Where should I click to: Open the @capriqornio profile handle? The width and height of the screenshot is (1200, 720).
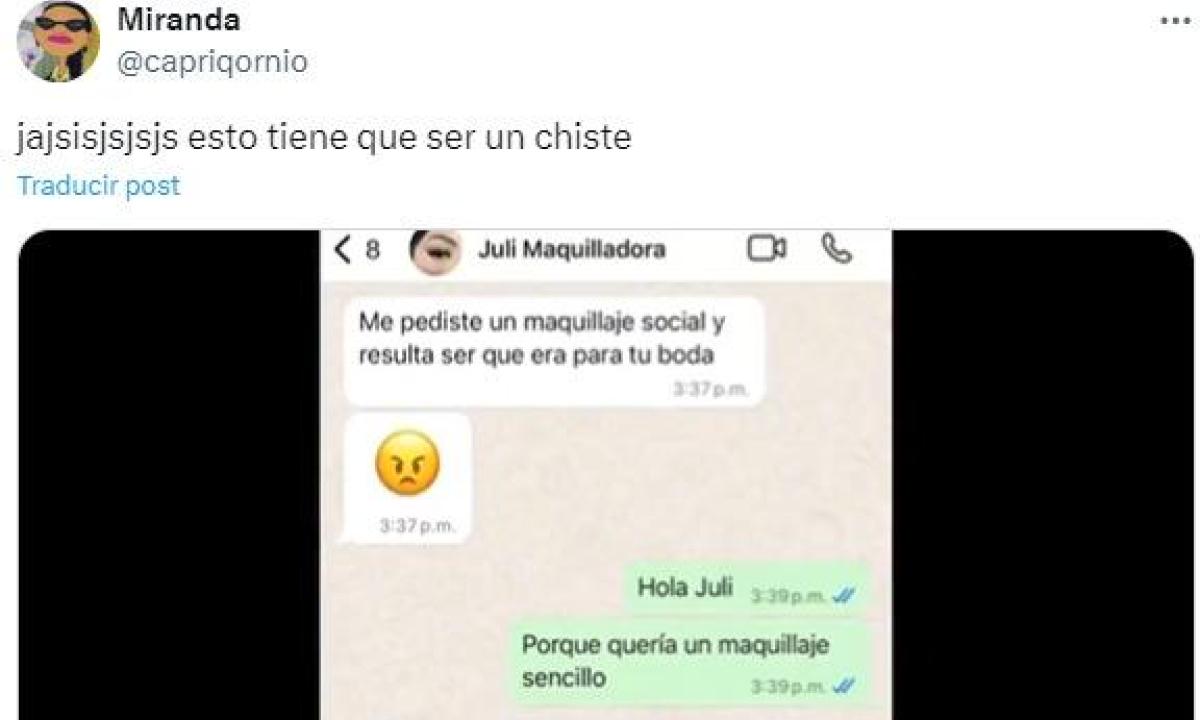(213, 63)
